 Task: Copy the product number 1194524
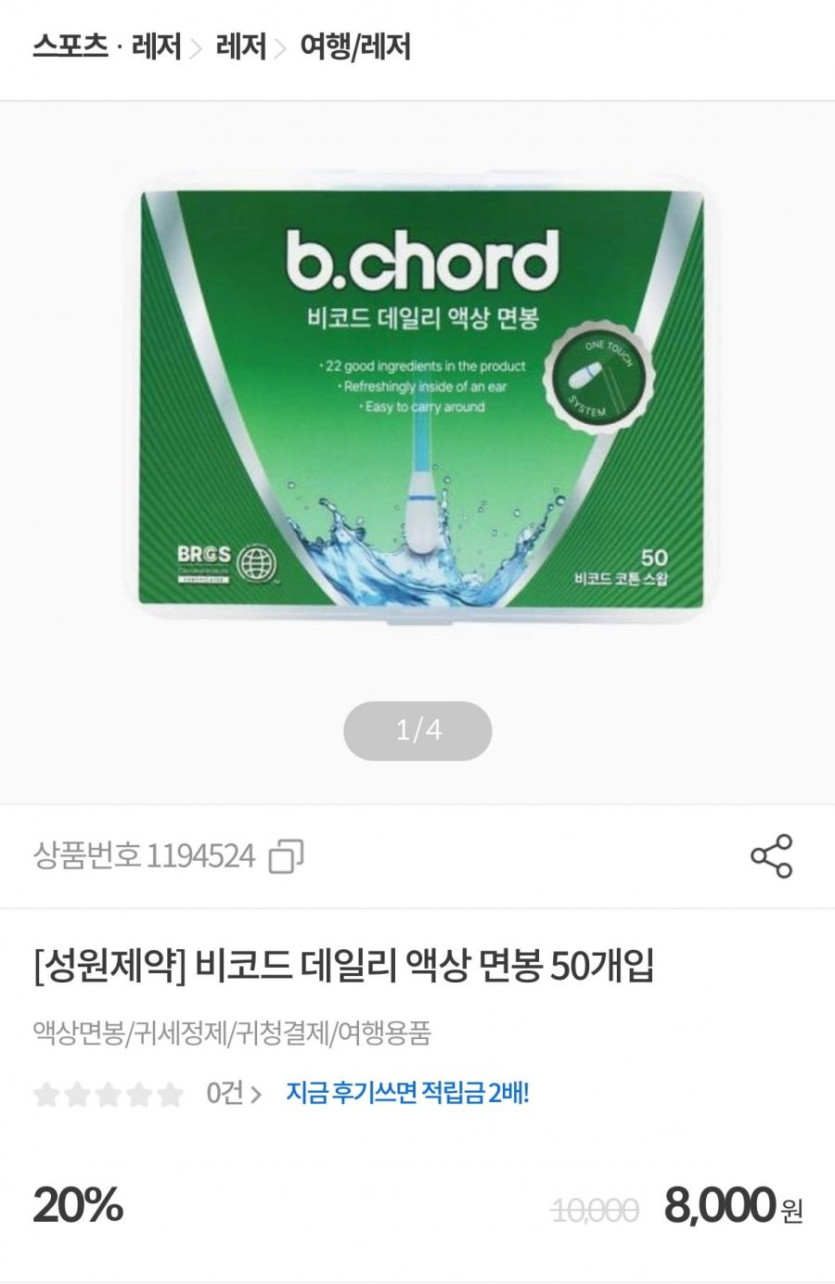[x=287, y=857]
